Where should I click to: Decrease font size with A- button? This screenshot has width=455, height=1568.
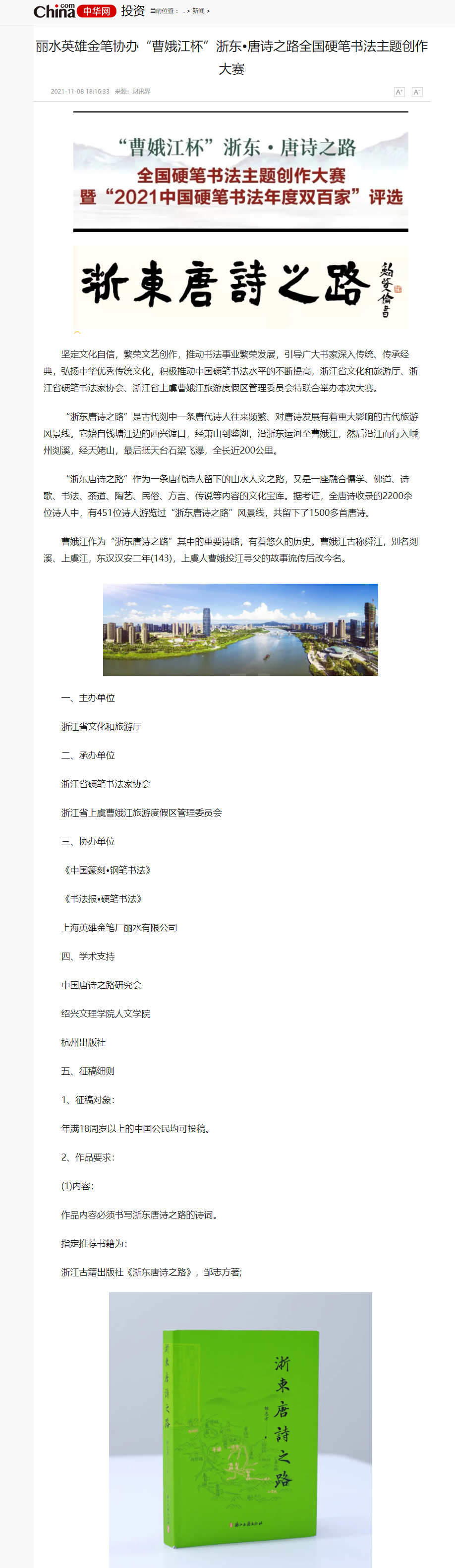tap(417, 92)
